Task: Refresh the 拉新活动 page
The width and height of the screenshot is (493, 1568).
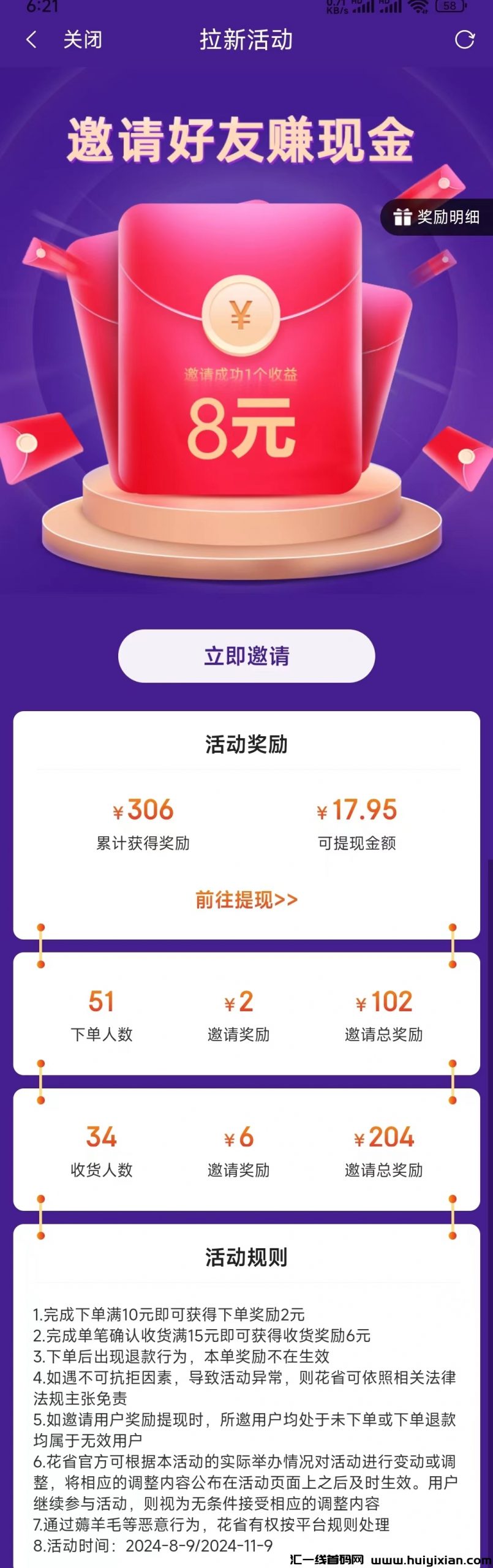Action: [x=465, y=40]
